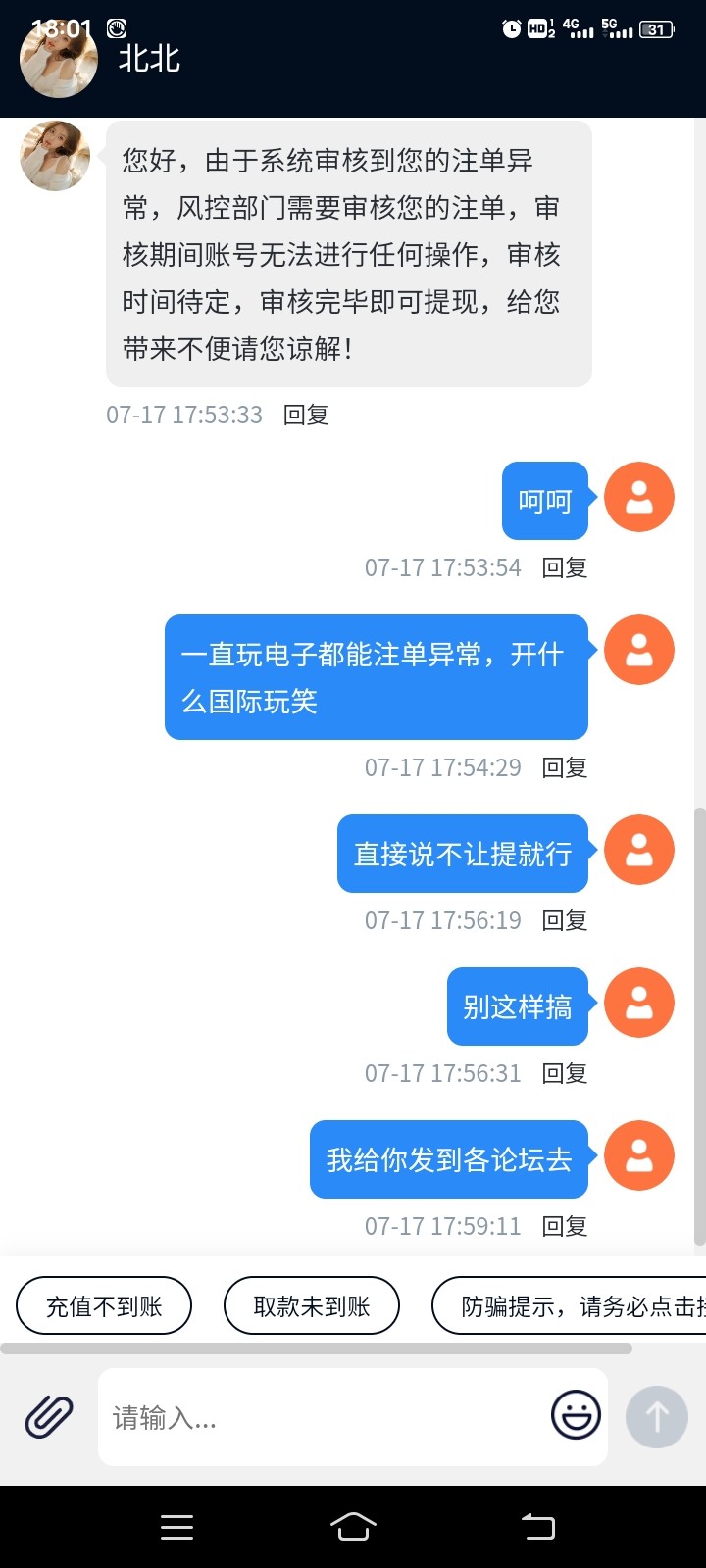The width and height of the screenshot is (706, 1568).
Task: Go to the home screen via system button
Action: pos(353,1526)
